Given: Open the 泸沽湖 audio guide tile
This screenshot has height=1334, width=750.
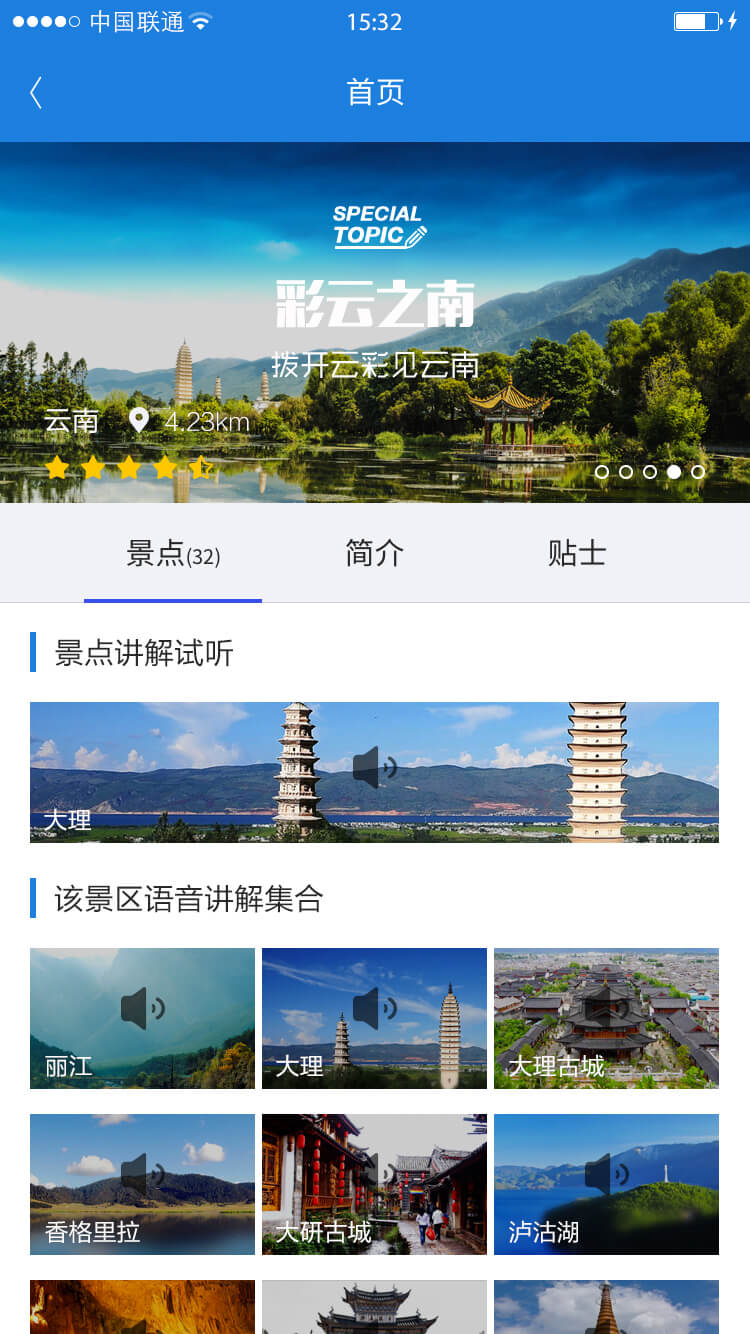Looking at the screenshot, I should (606, 1183).
